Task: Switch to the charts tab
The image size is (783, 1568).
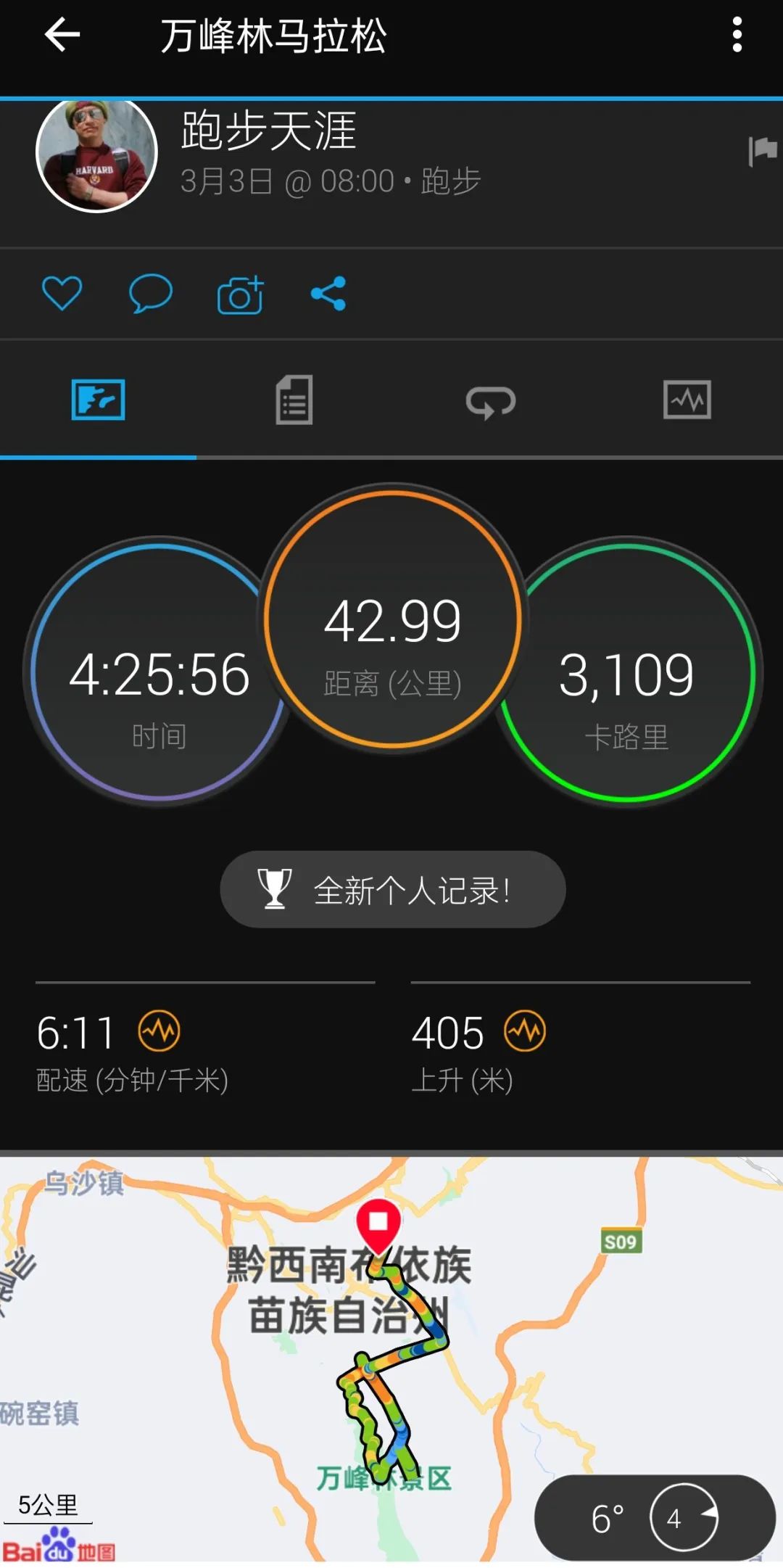Action: pyautogui.click(x=687, y=400)
